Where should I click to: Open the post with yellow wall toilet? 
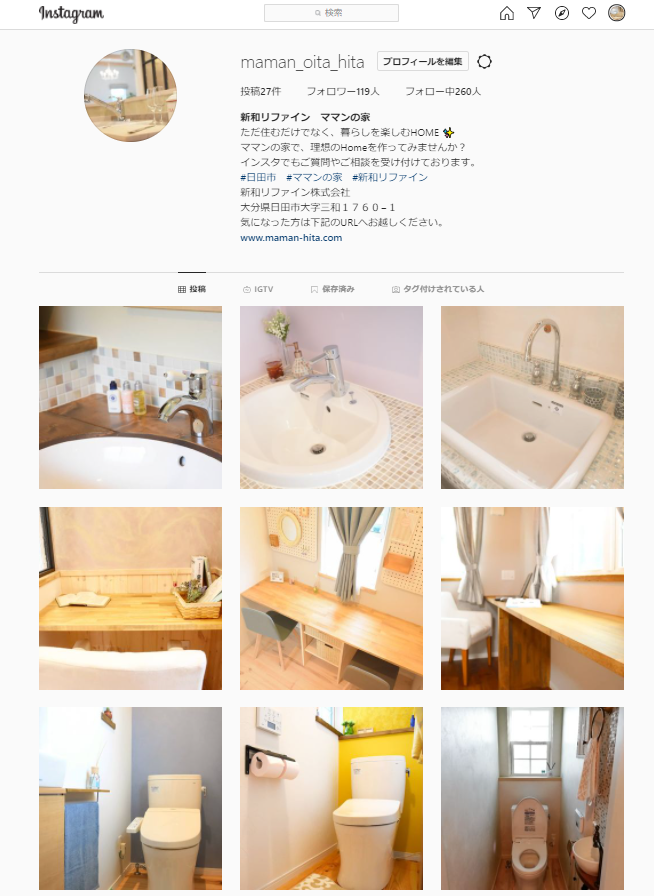pos(331,798)
